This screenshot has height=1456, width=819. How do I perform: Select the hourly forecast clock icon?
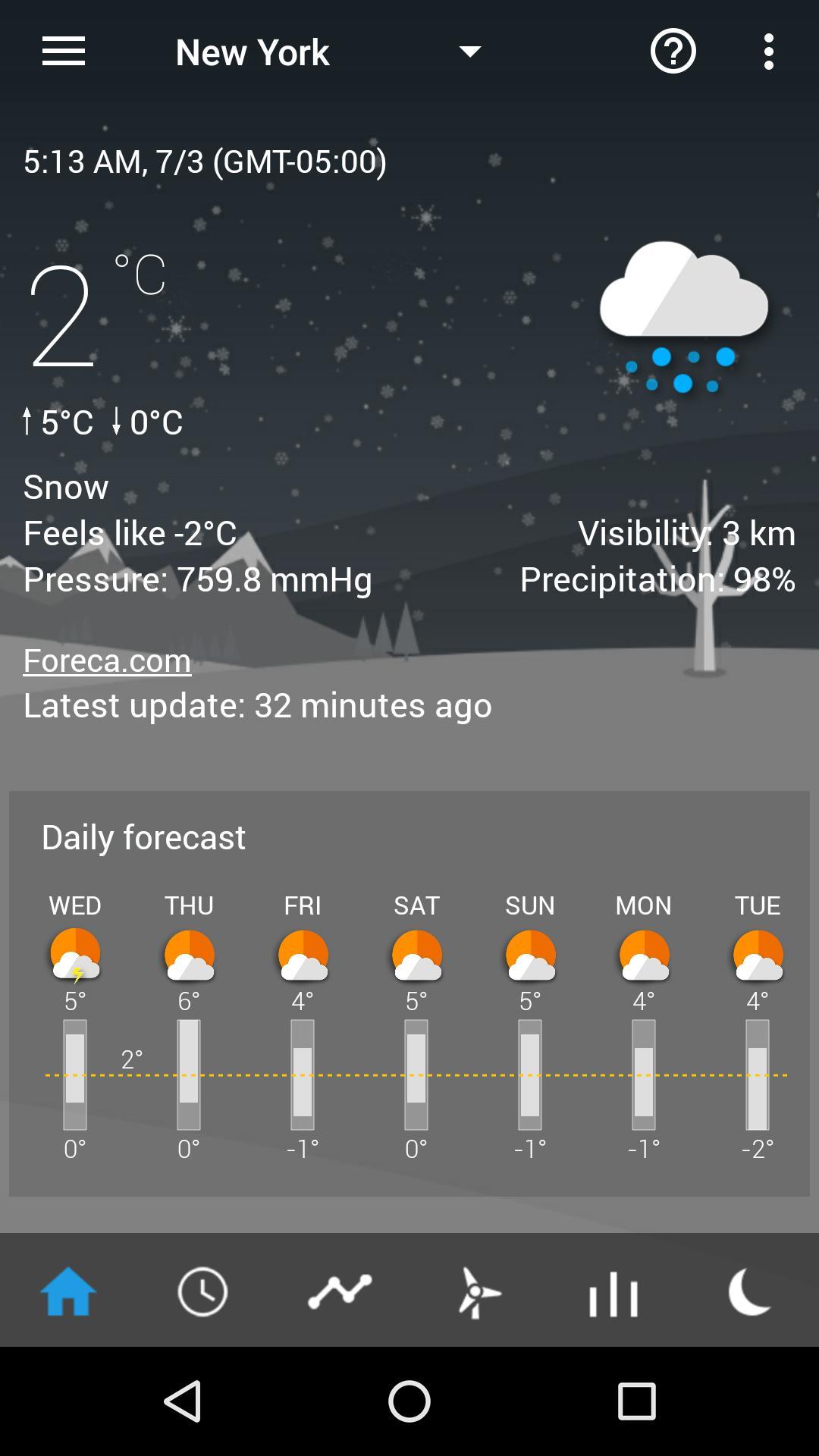202,1294
